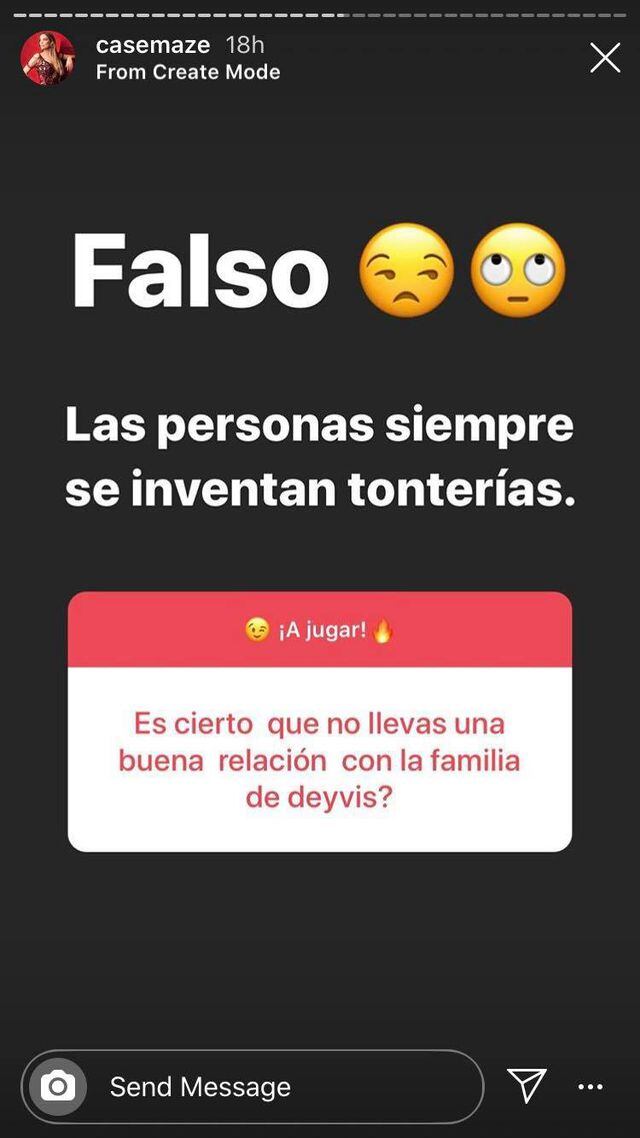Open casemaze's profile picture
The width and height of the screenshot is (640, 1138).
point(48,58)
